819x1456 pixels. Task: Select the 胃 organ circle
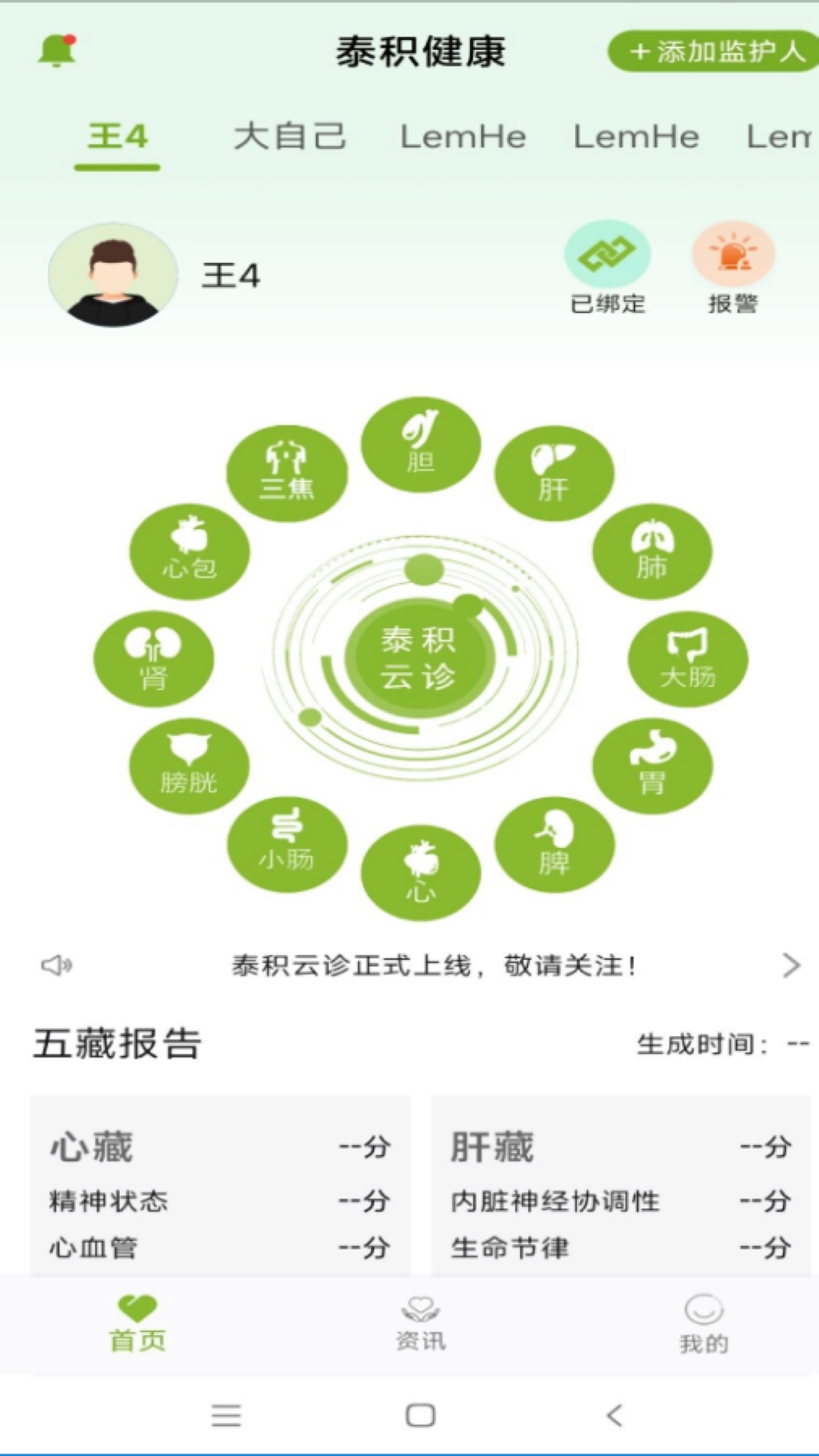[x=651, y=766]
